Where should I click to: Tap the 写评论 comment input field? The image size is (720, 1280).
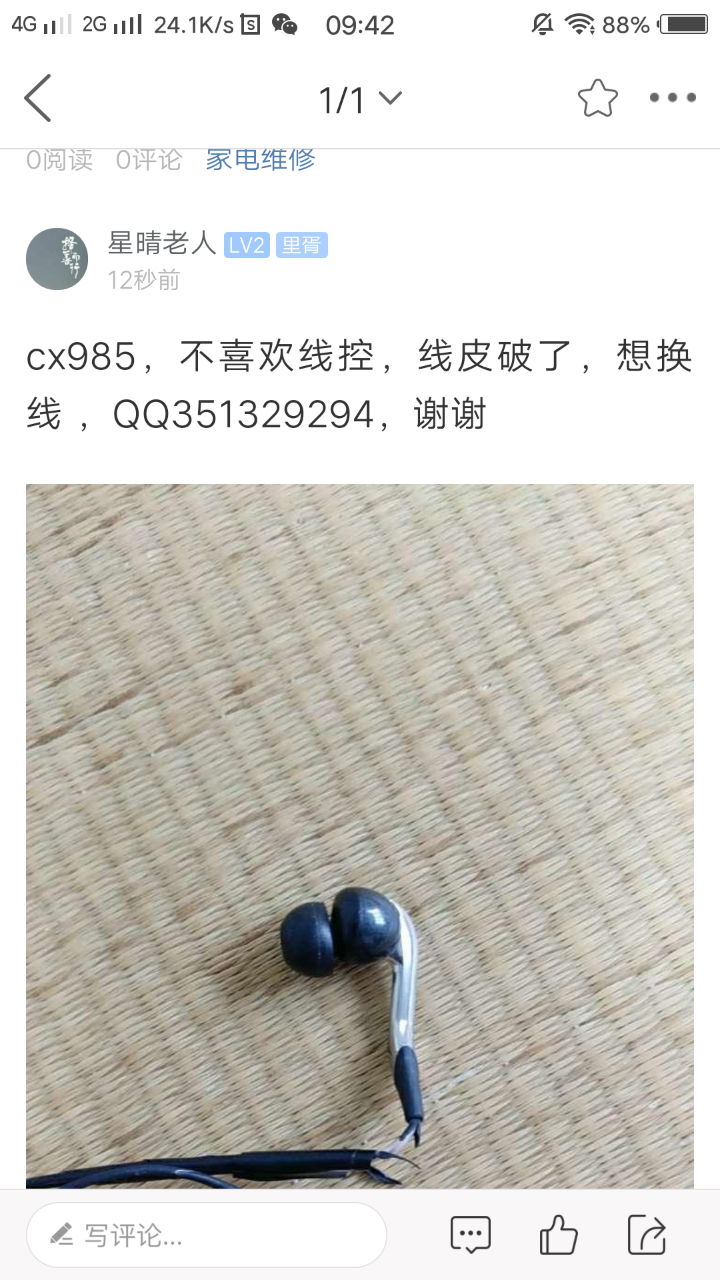point(206,1235)
